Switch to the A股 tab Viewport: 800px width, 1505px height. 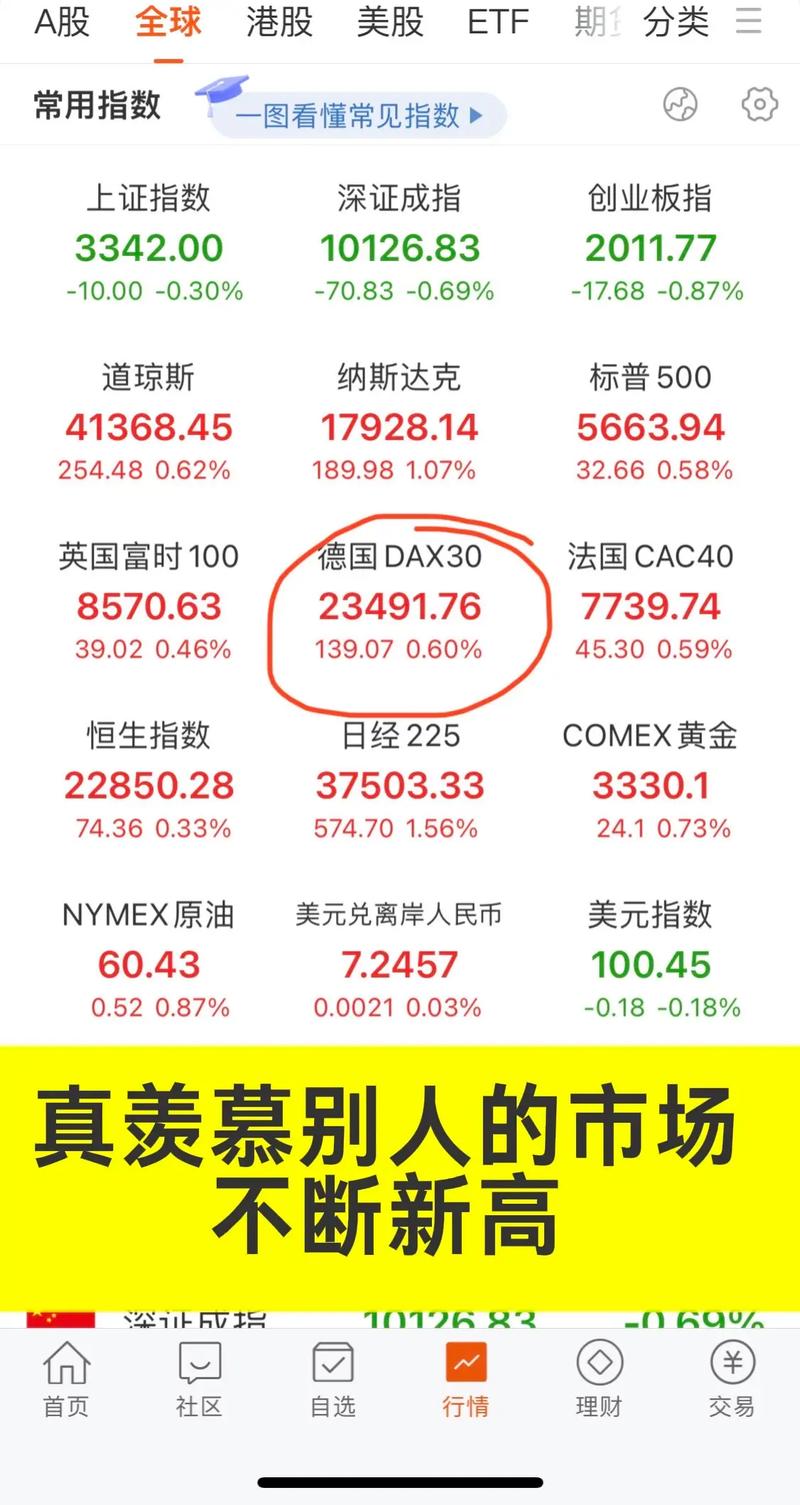click(62, 22)
